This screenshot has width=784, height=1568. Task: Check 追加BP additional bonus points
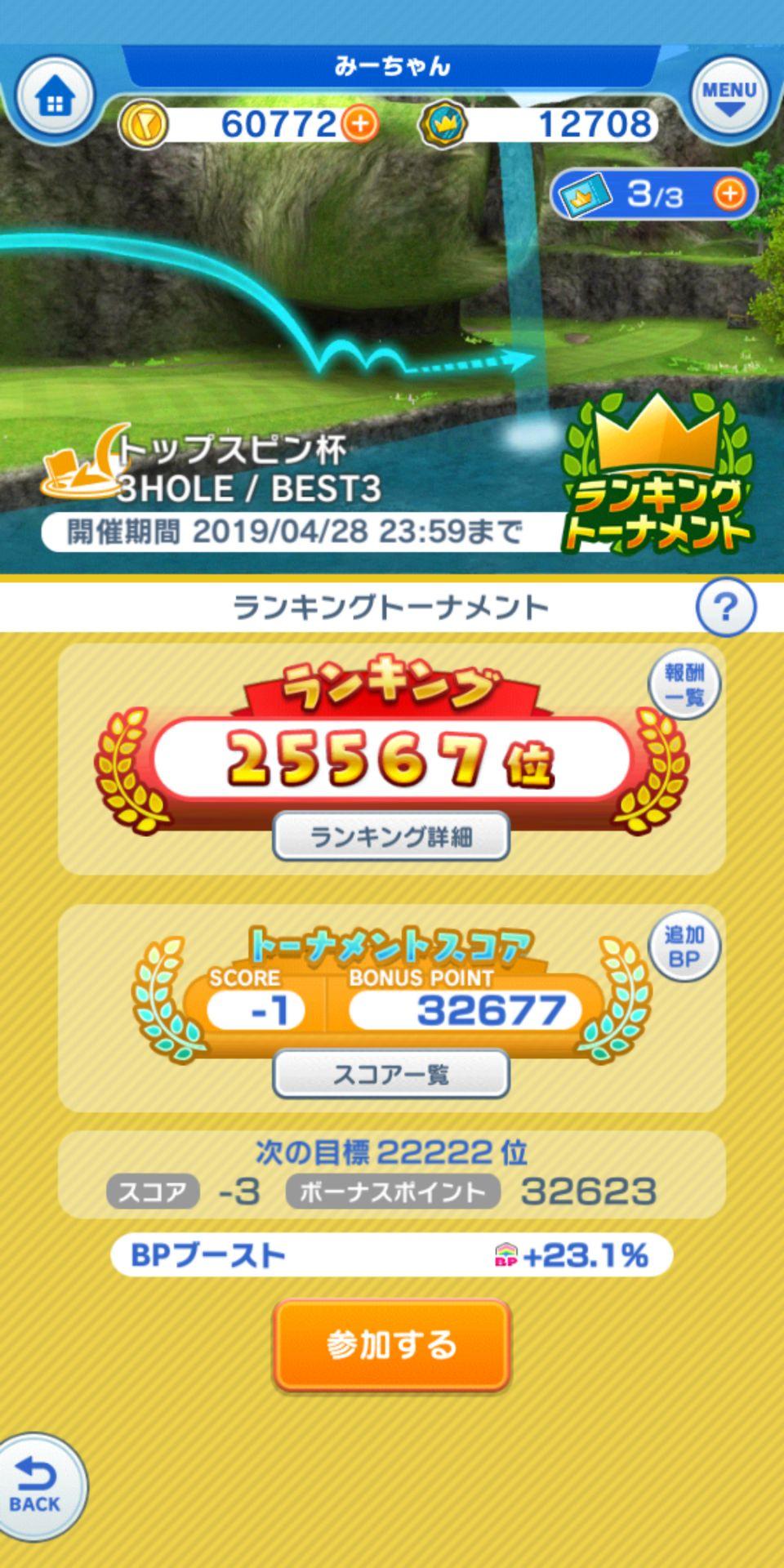tap(684, 947)
